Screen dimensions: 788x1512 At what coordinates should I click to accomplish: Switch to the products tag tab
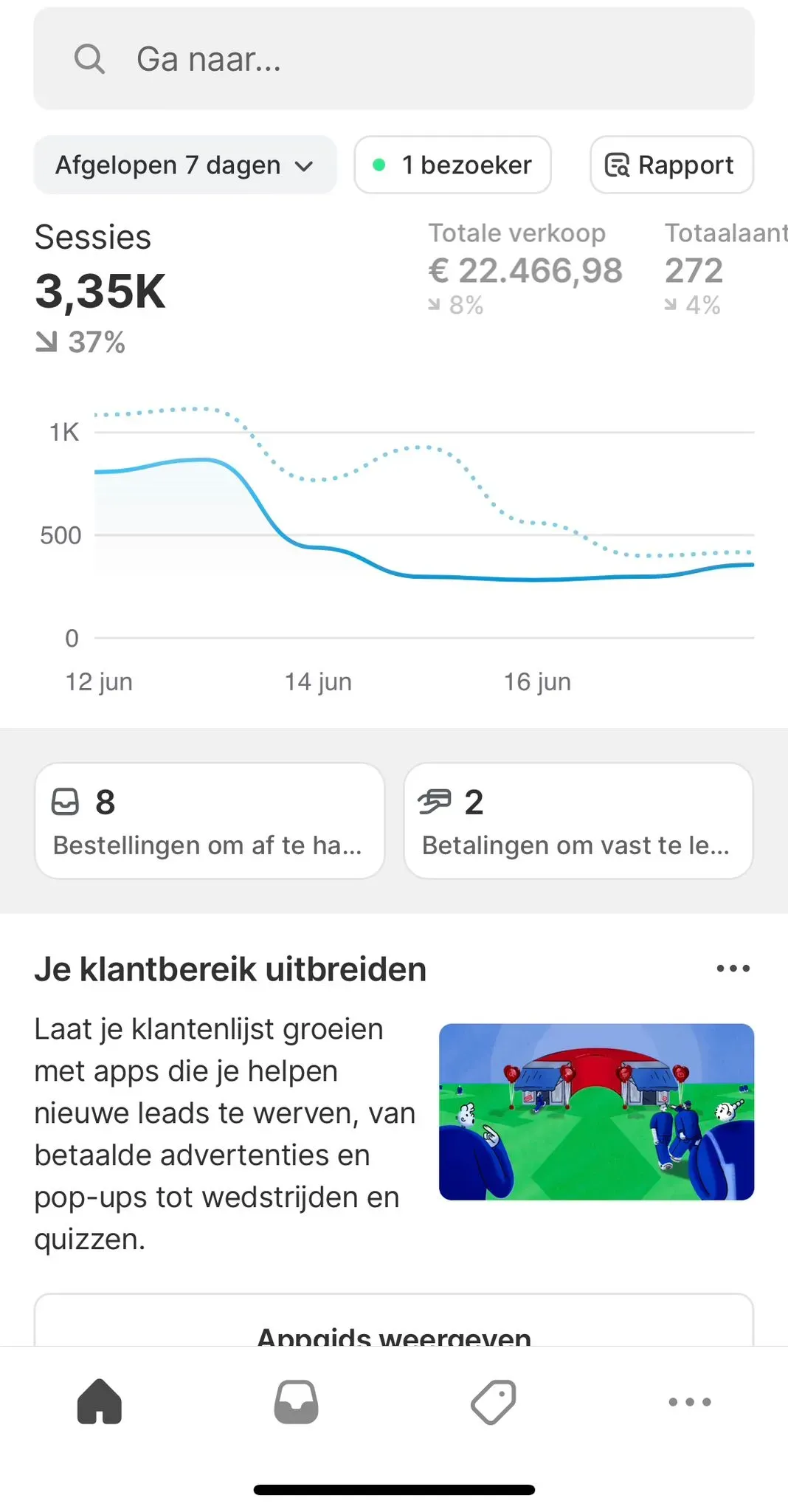tap(493, 1401)
